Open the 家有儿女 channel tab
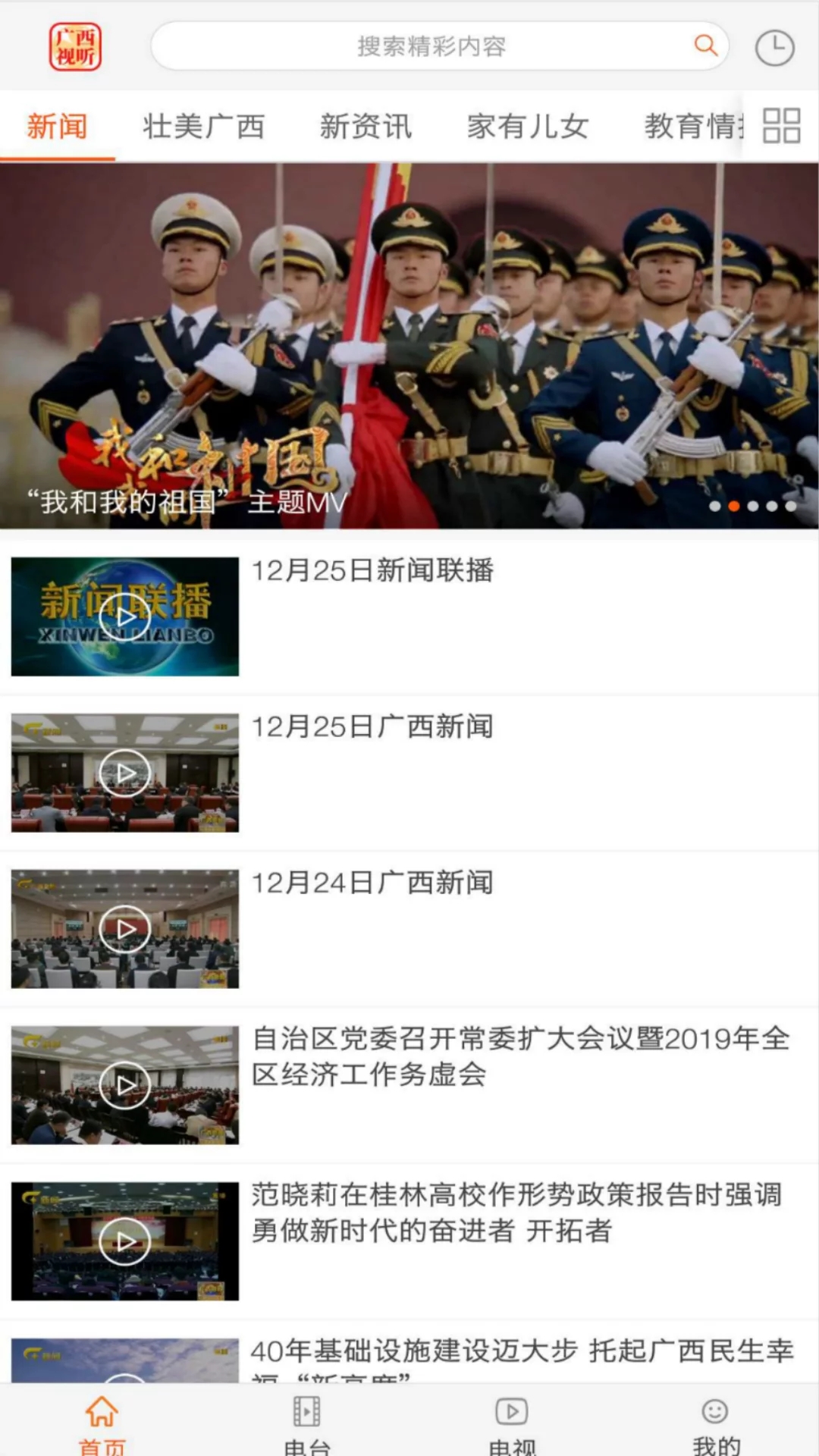Image resolution: width=819 pixels, height=1456 pixels. (529, 127)
